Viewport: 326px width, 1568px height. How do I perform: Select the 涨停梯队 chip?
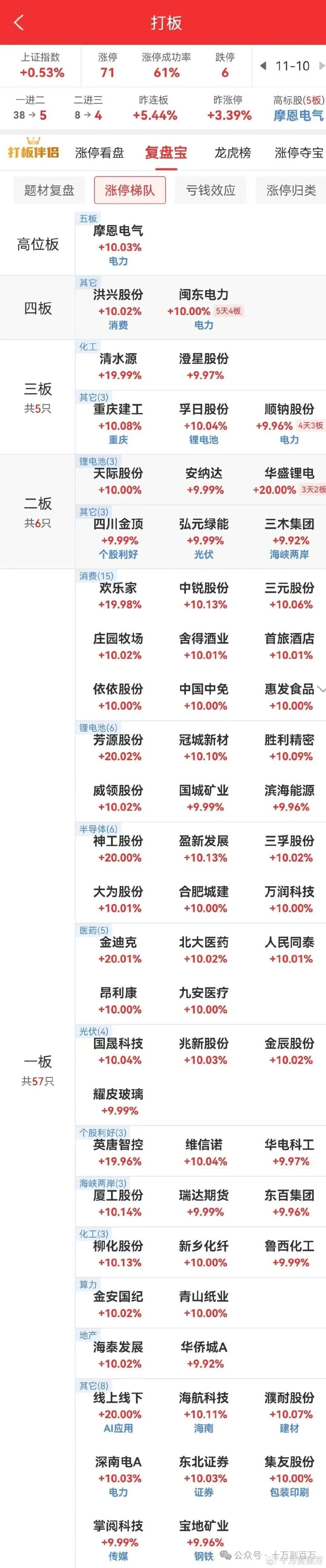point(130,190)
